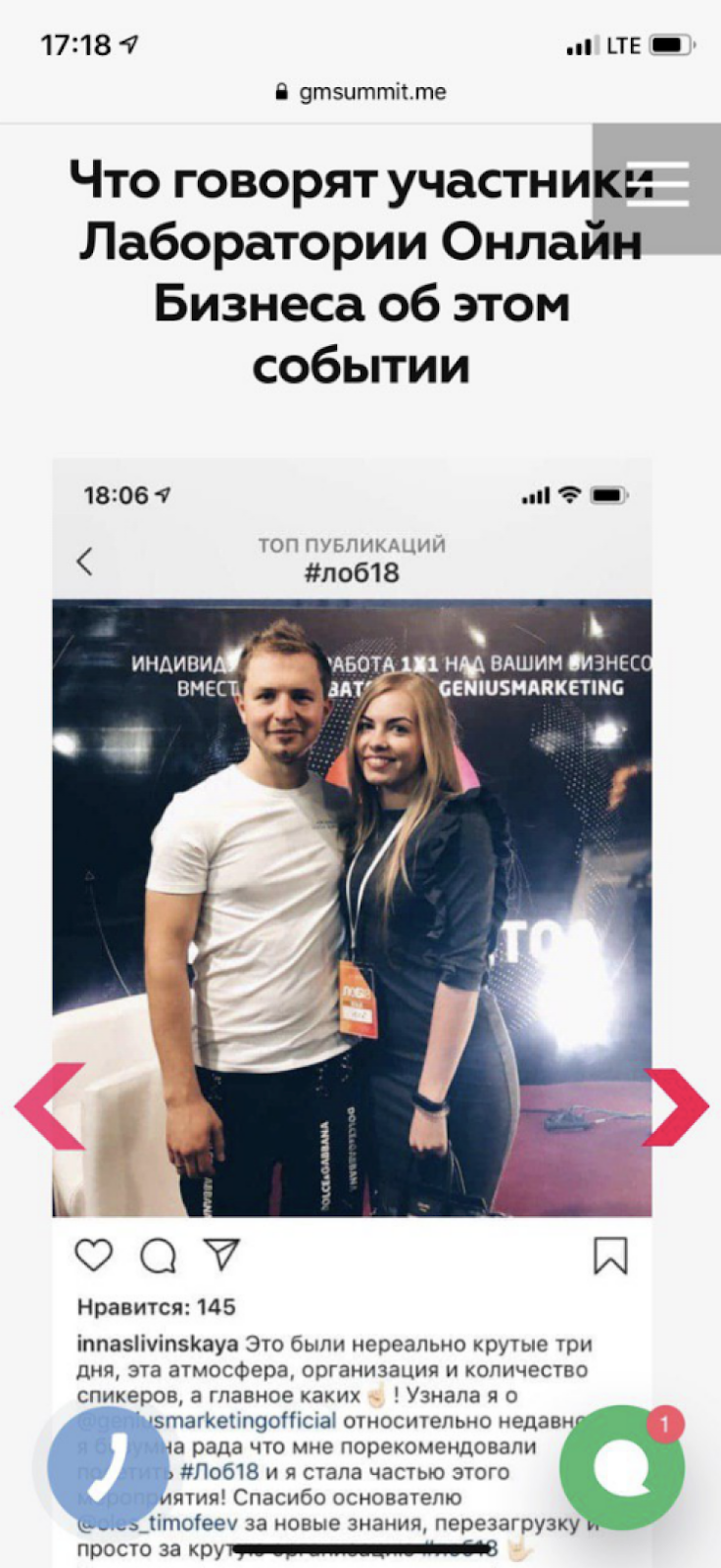Open the green chat widget

621,1467
